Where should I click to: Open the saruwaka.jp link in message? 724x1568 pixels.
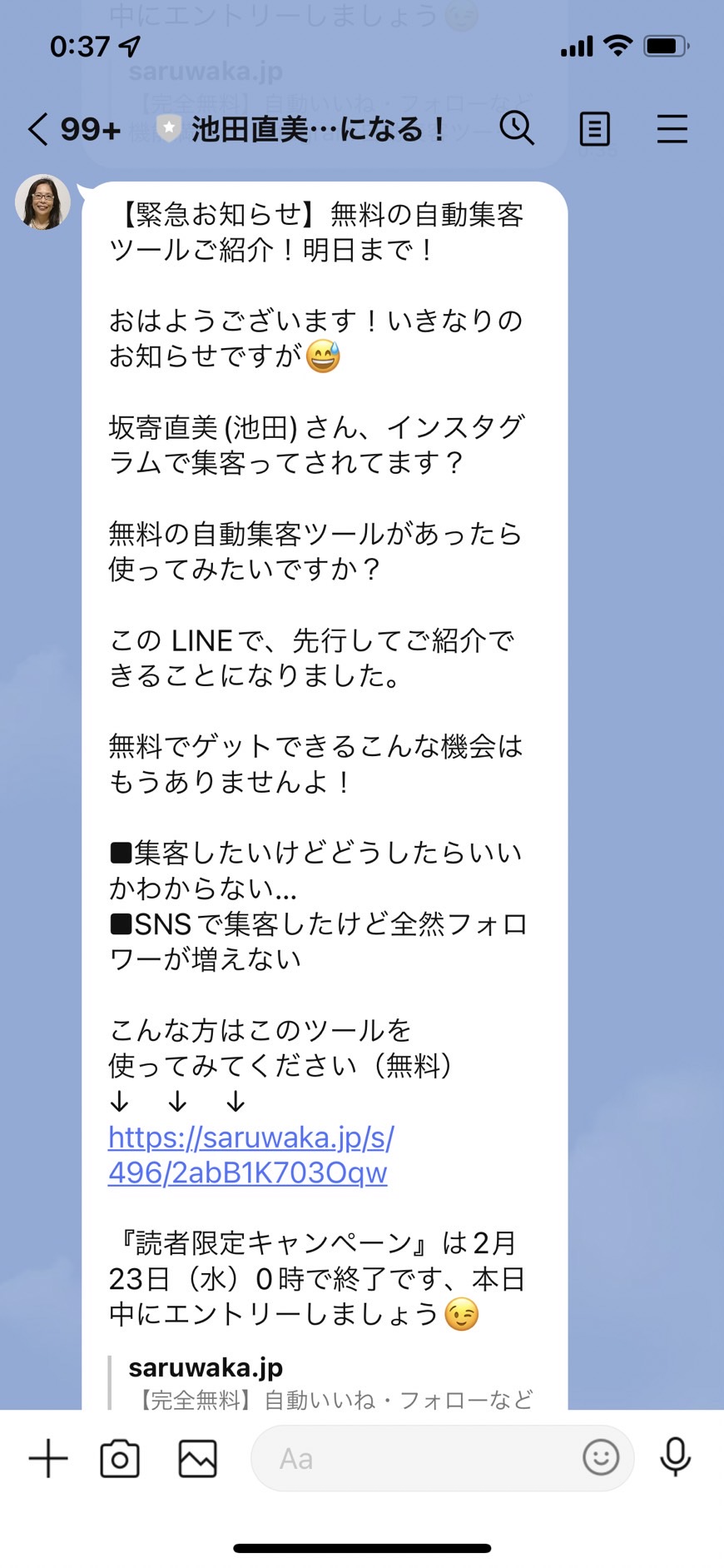(250, 1155)
